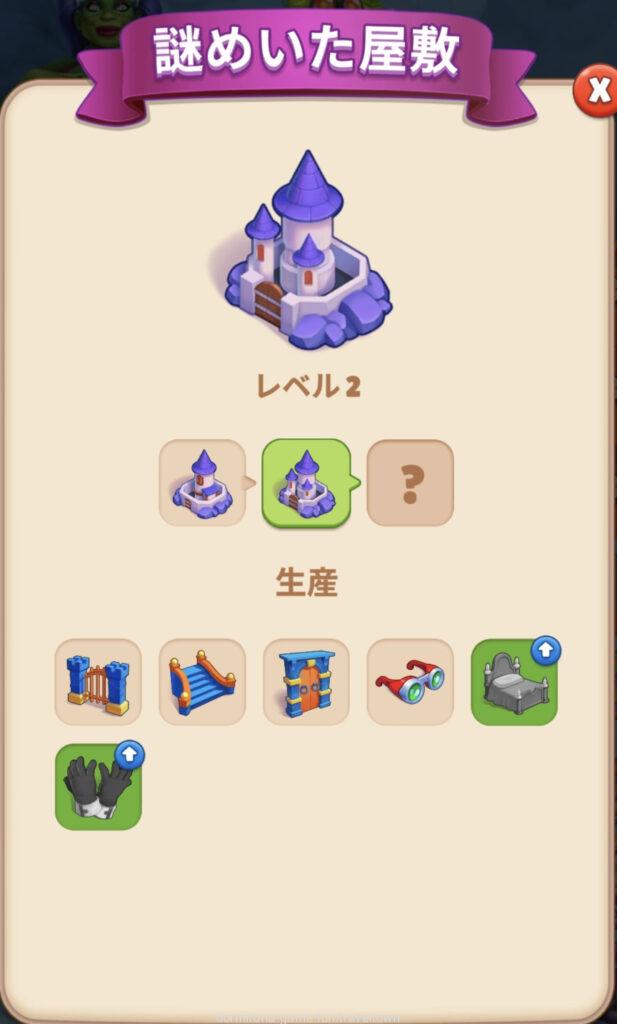This screenshot has height=1024, width=617.
Task: Select the level 2 mansion tile
Action: [306, 483]
